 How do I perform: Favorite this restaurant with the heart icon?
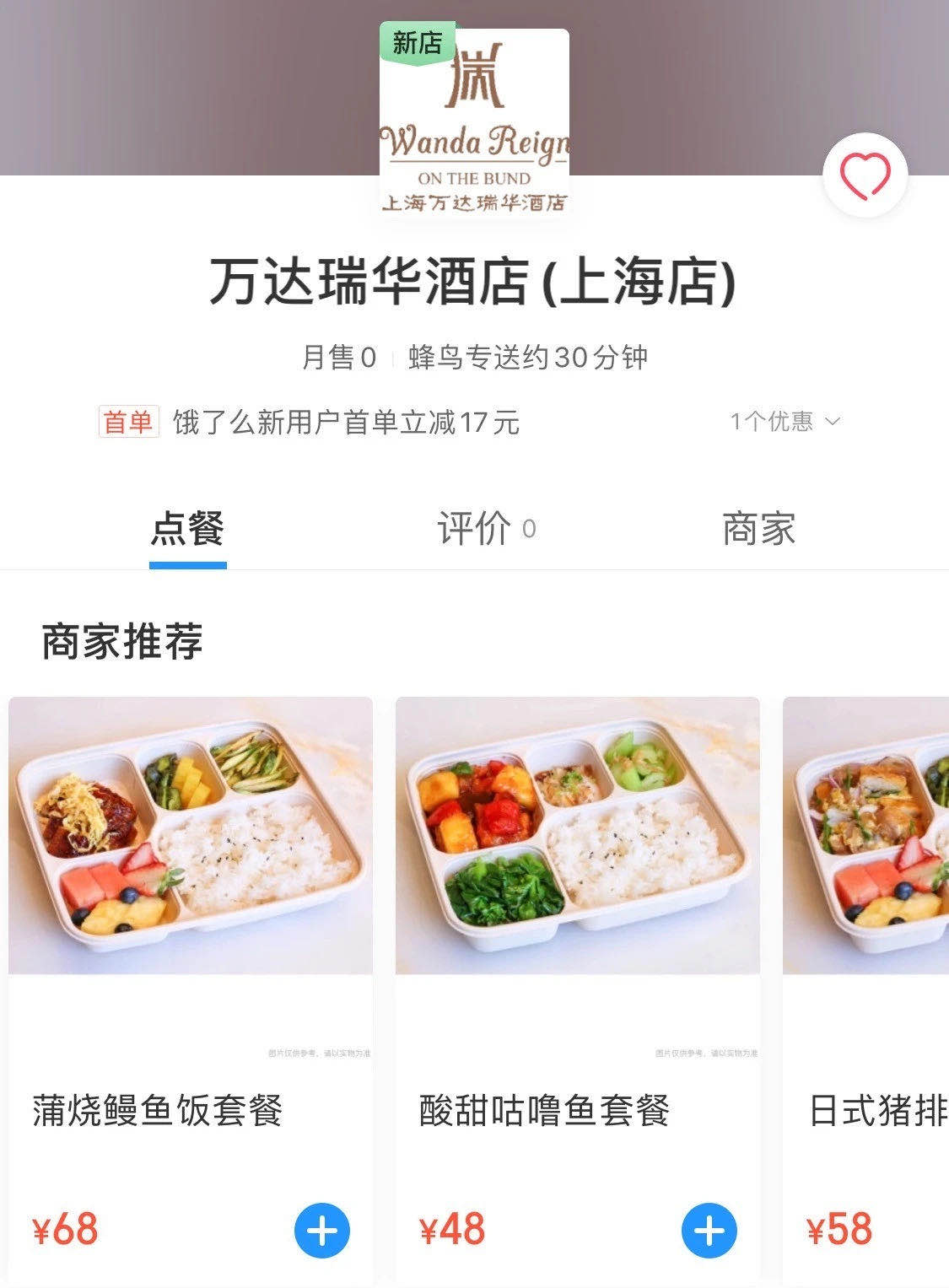coord(865,175)
